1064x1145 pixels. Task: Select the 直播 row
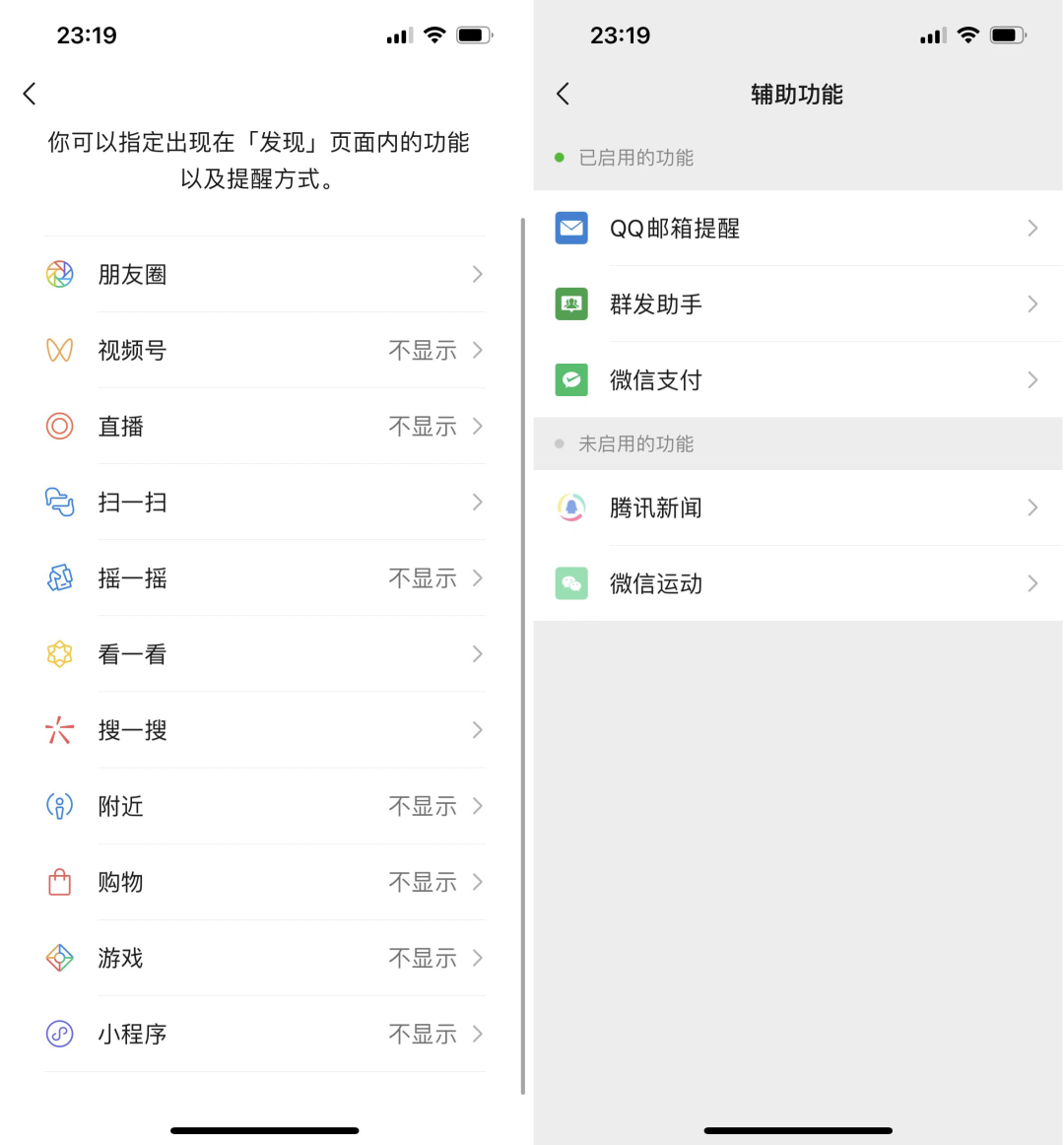point(264,427)
